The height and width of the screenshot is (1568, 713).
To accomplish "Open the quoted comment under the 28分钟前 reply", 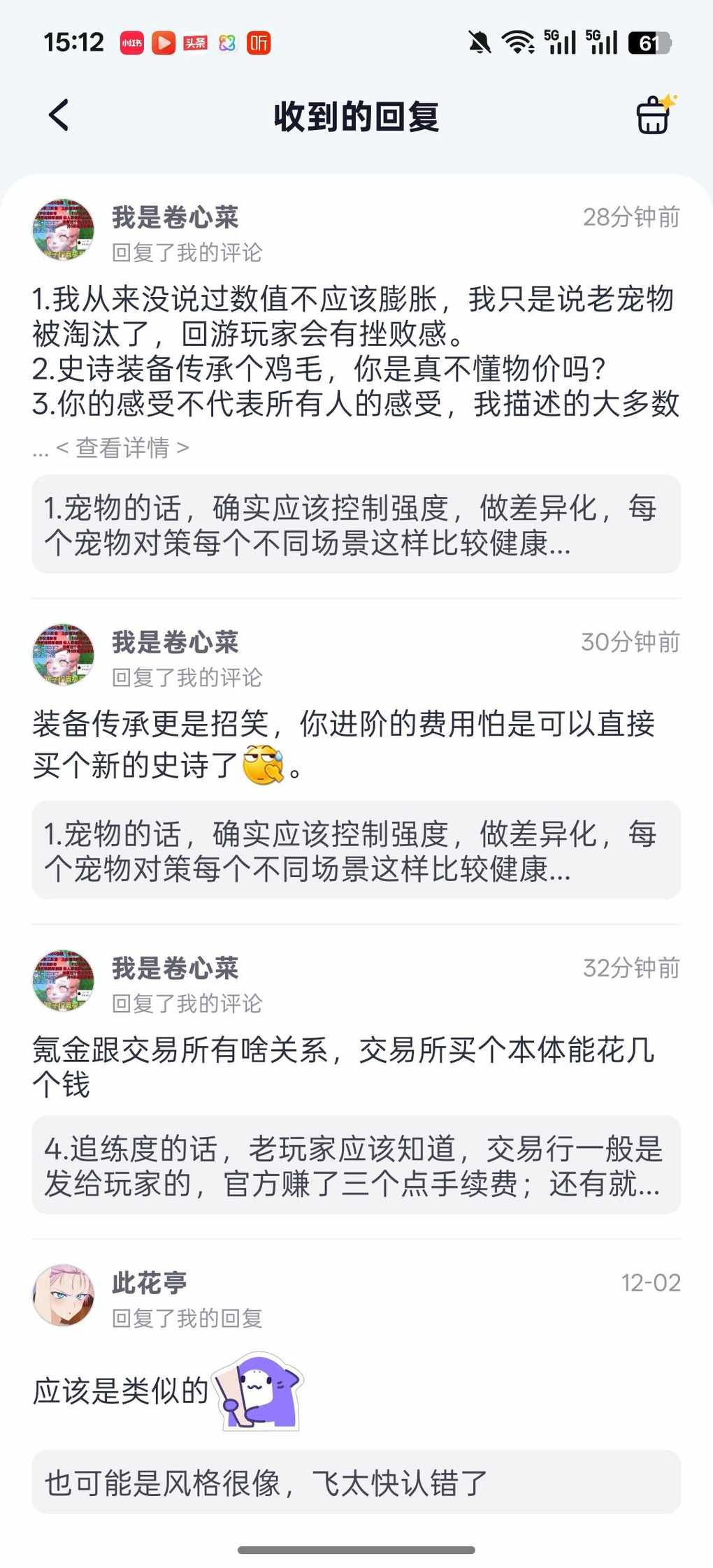I will click(356, 525).
